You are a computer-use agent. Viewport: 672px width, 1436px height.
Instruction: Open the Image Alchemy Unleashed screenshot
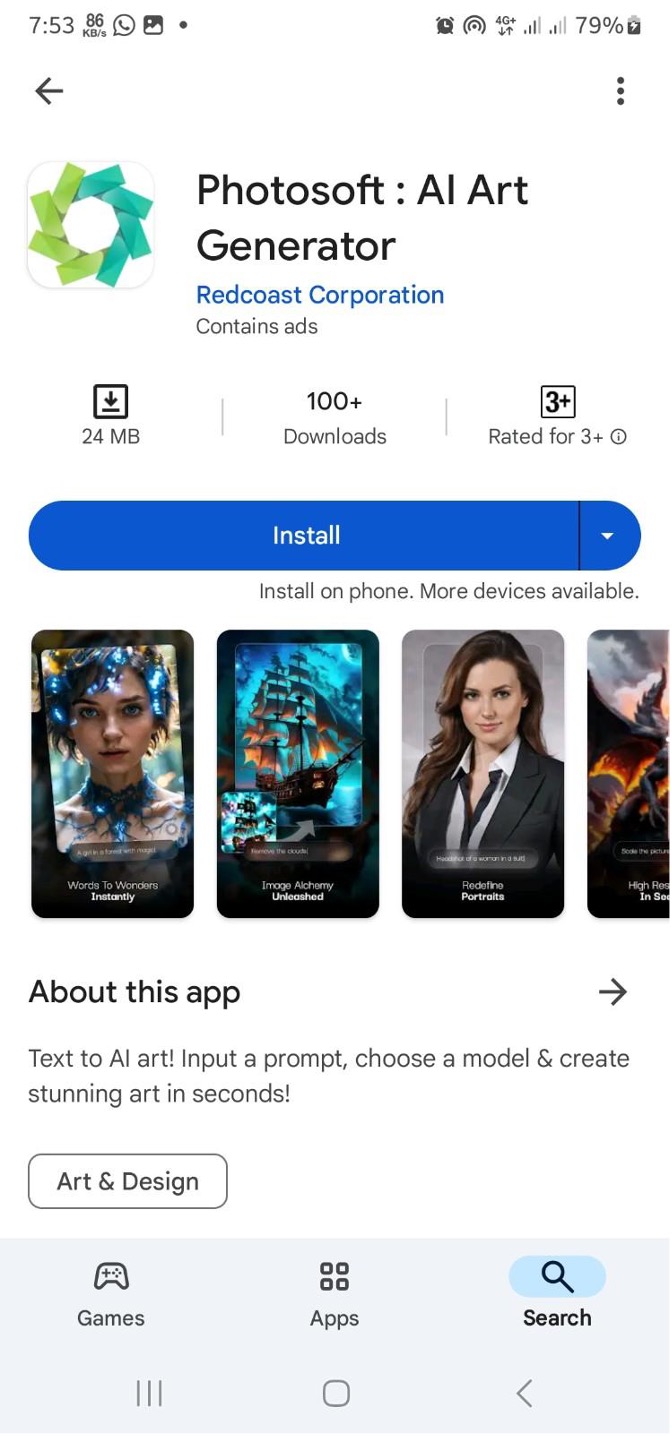point(298,773)
